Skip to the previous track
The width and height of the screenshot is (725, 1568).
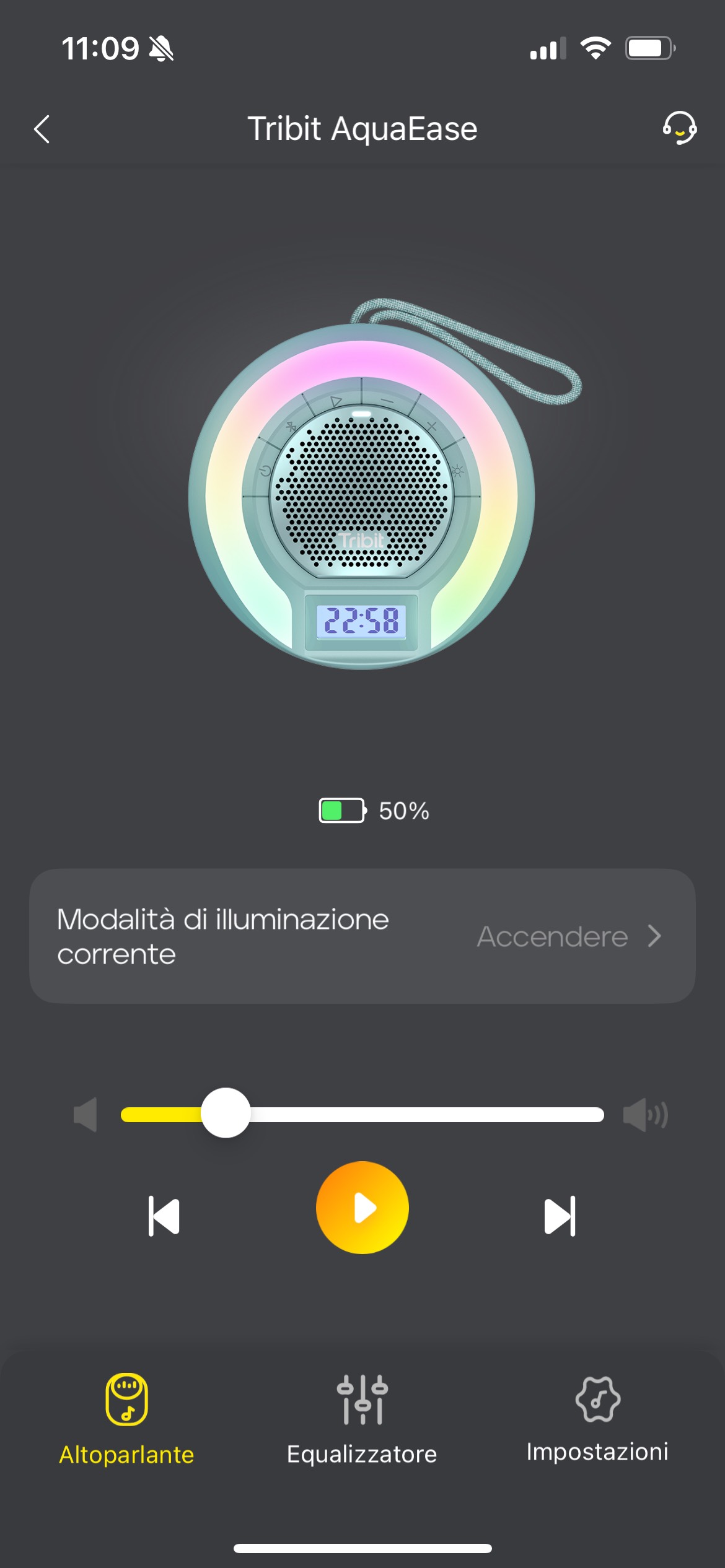point(164,1216)
